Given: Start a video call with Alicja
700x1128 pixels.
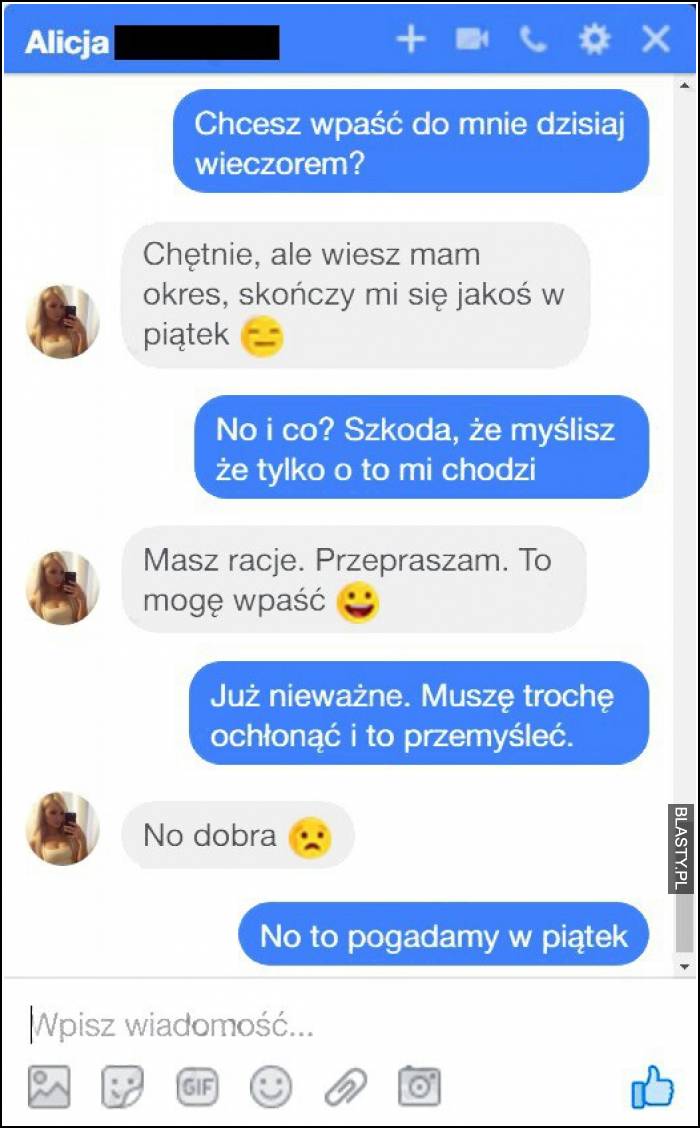Looking at the screenshot, I should point(471,40).
